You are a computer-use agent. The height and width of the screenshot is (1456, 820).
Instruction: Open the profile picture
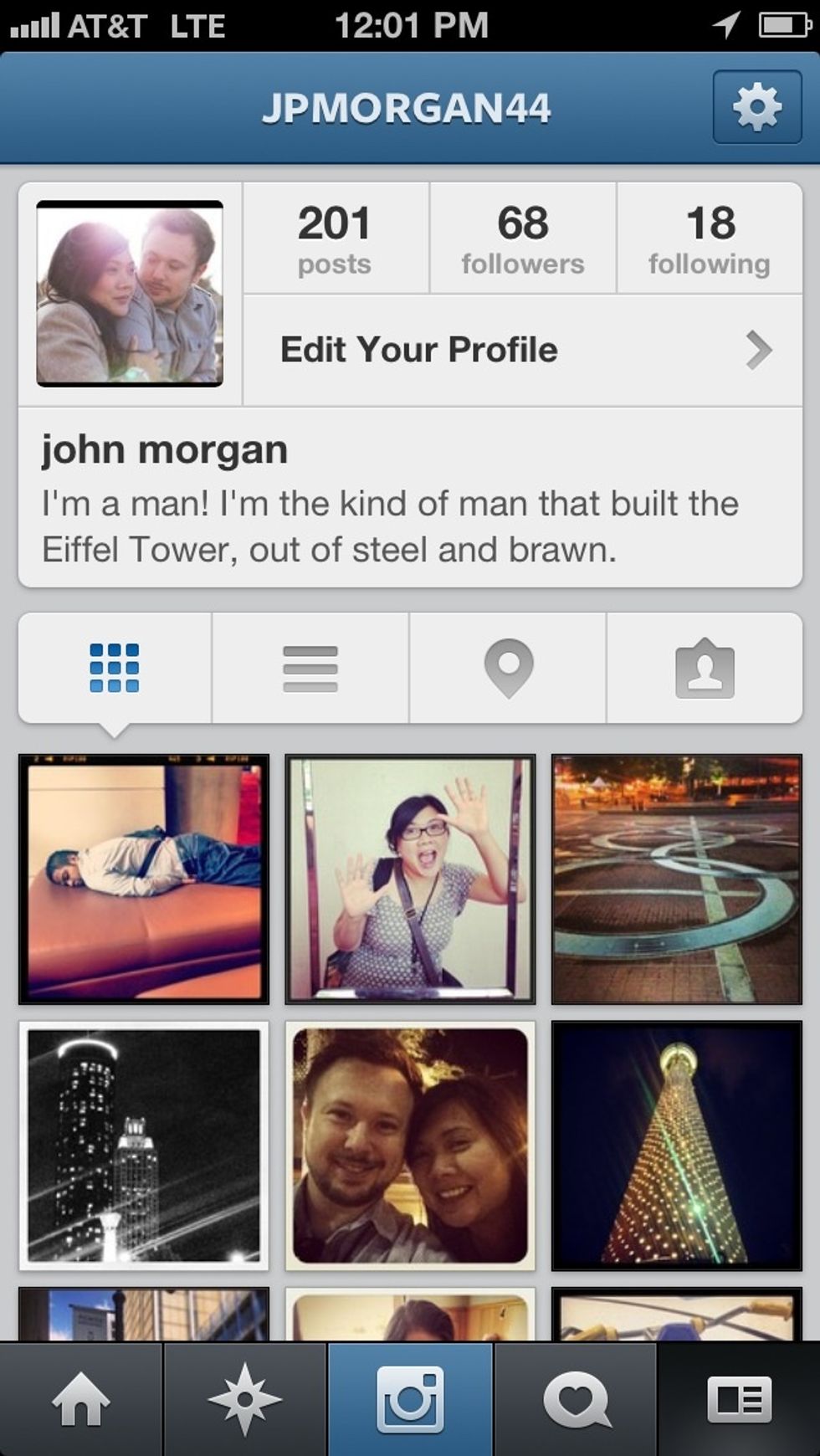(130, 294)
